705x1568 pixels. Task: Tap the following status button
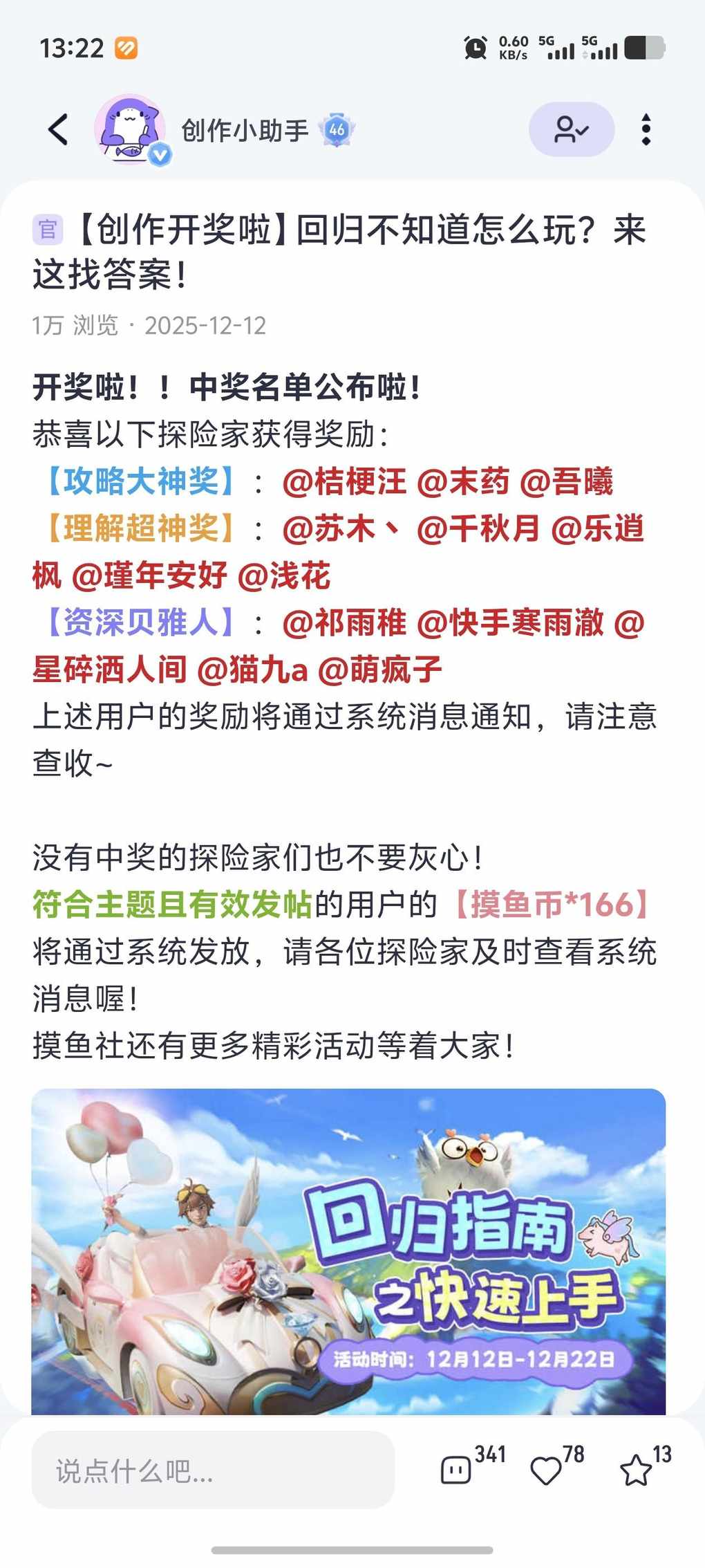coord(571,129)
